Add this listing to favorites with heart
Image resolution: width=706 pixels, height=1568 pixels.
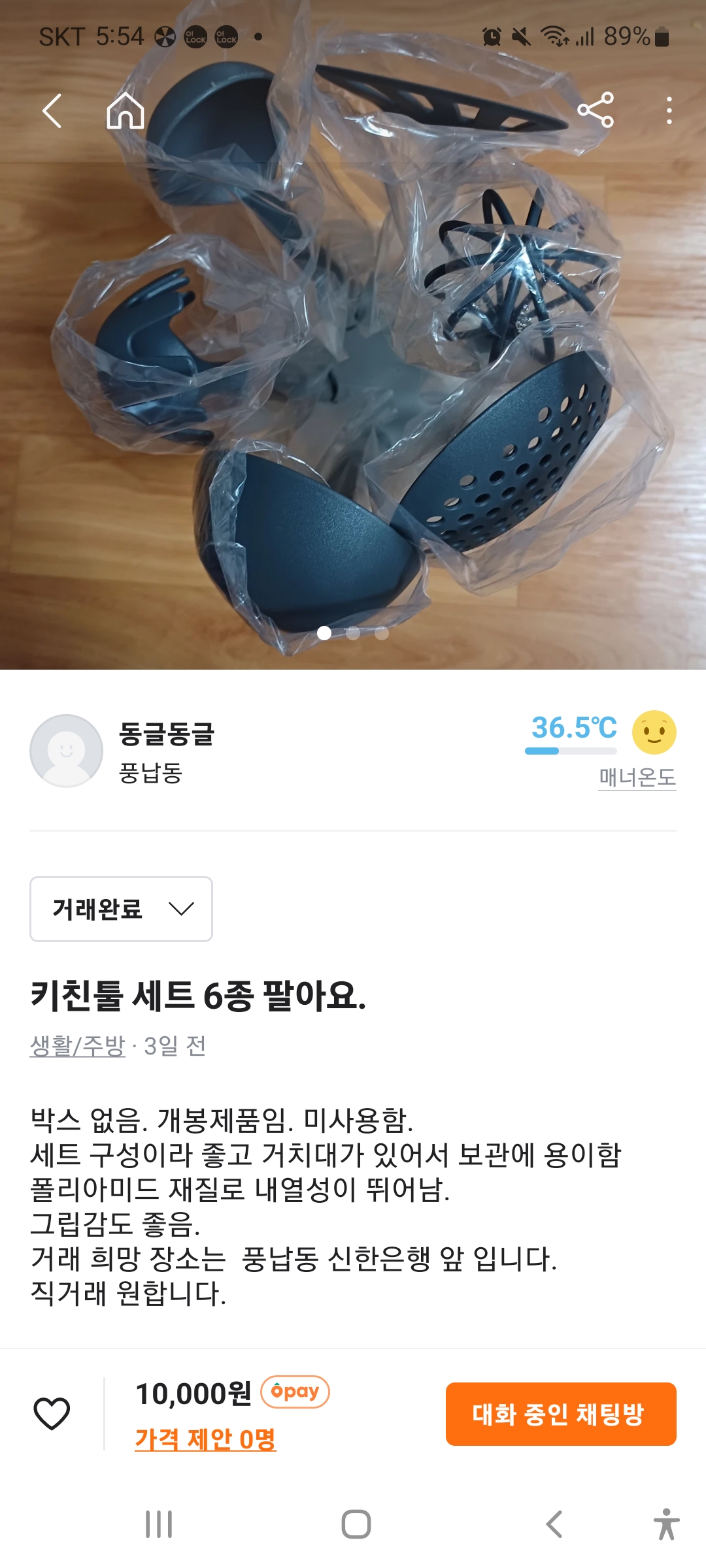point(52,1414)
